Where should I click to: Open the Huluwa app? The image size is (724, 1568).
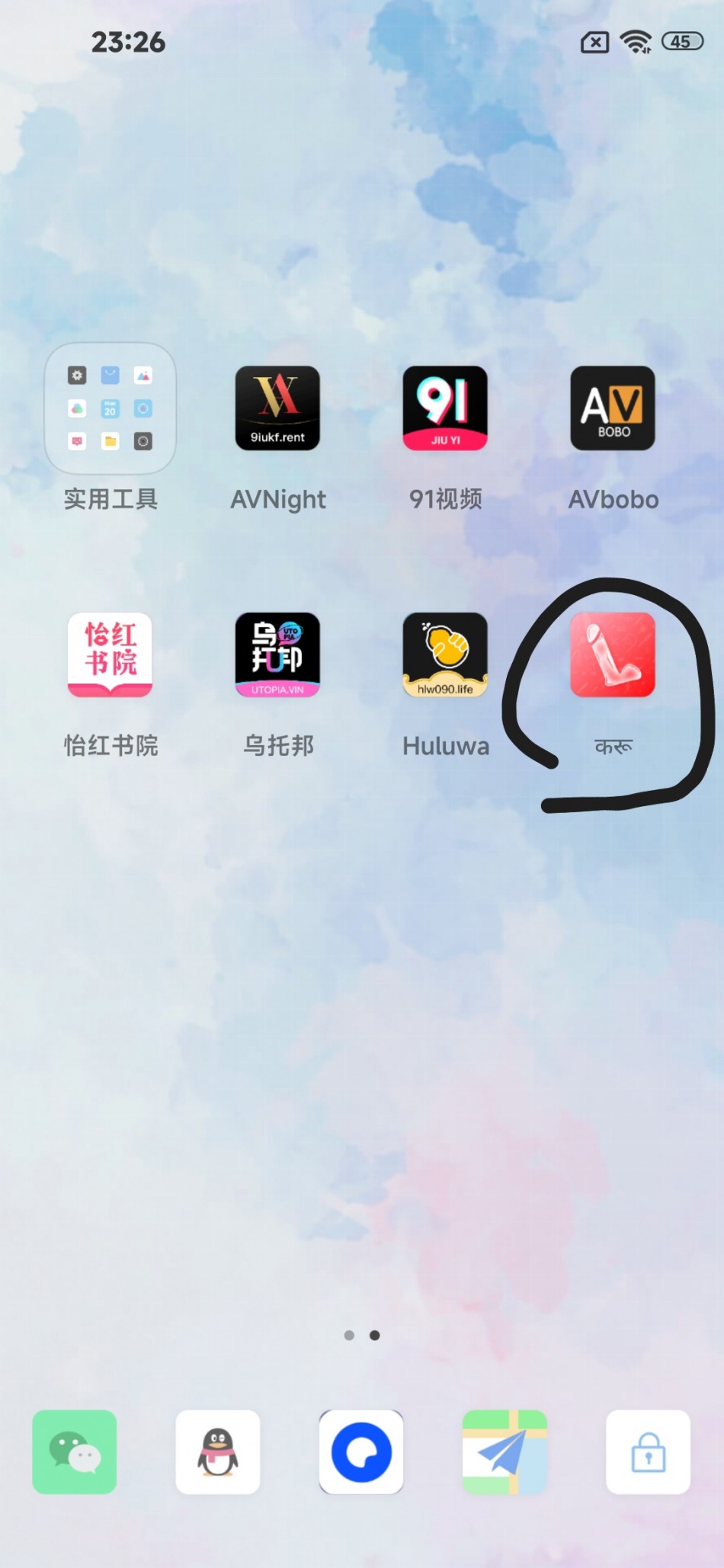pos(445,654)
